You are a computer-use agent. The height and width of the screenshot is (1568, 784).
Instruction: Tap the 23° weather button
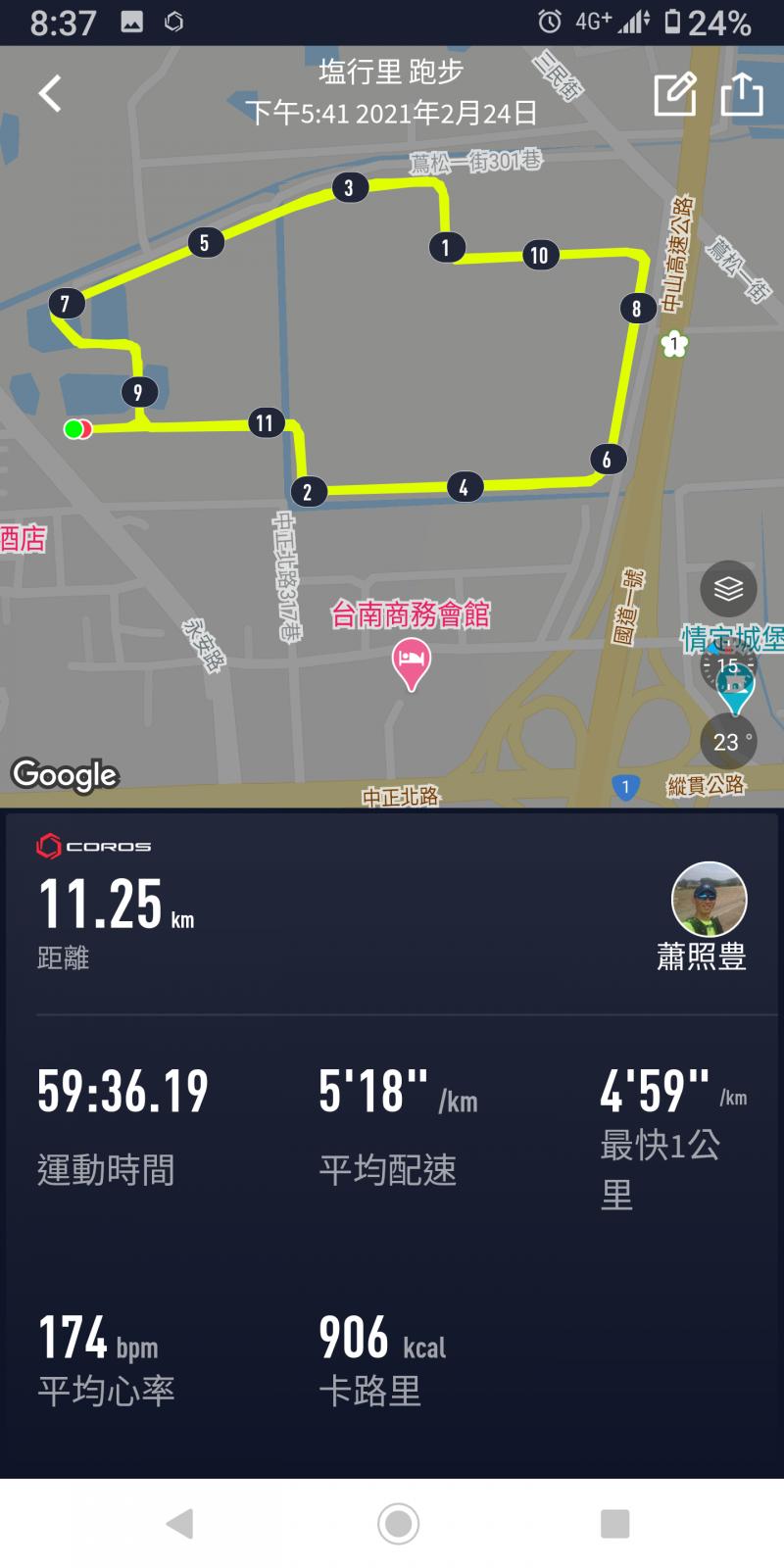click(728, 742)
